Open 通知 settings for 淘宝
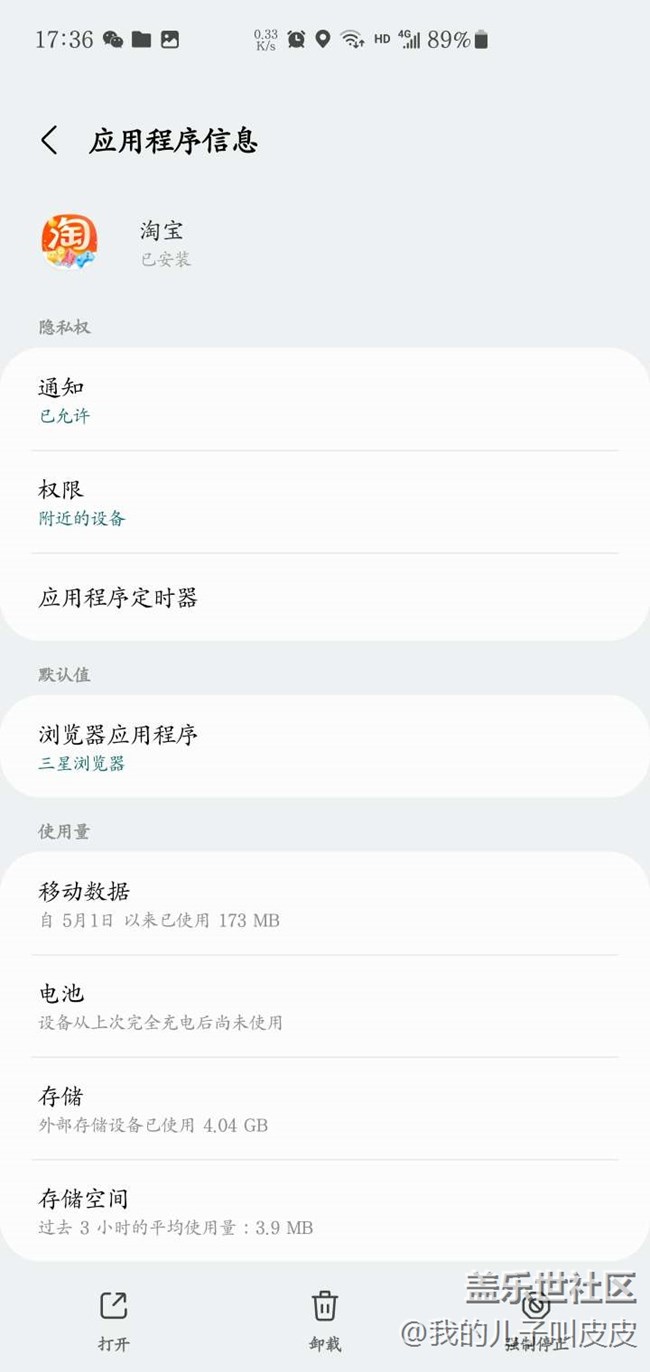The image size is (650, 1372). pyautogui.click(x=324, y=400)
